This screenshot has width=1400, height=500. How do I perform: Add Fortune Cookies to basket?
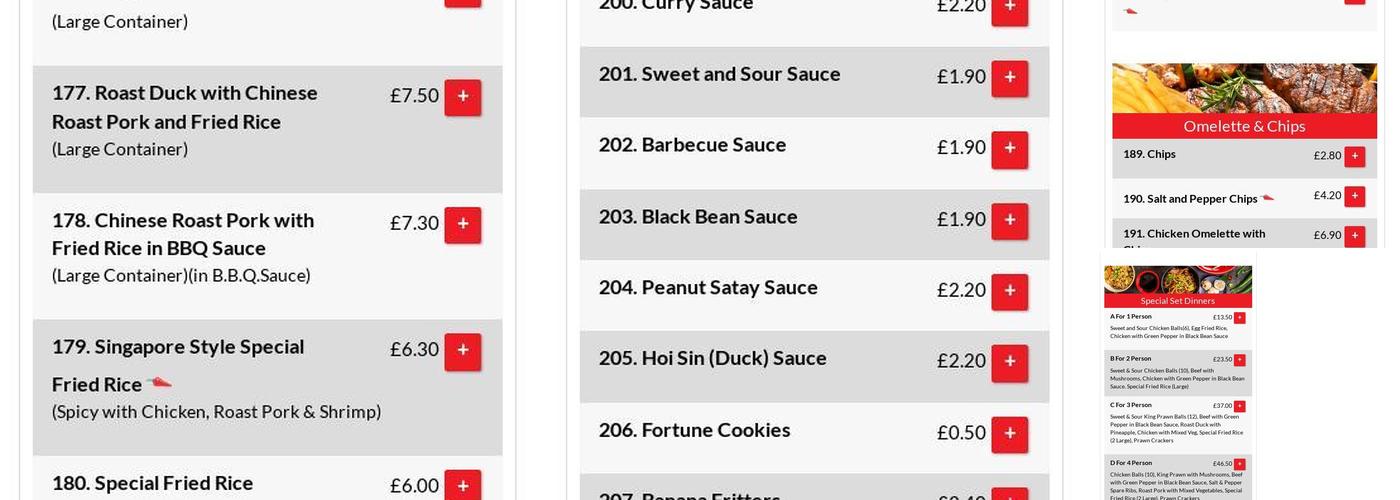click(x=1009, y=434)
